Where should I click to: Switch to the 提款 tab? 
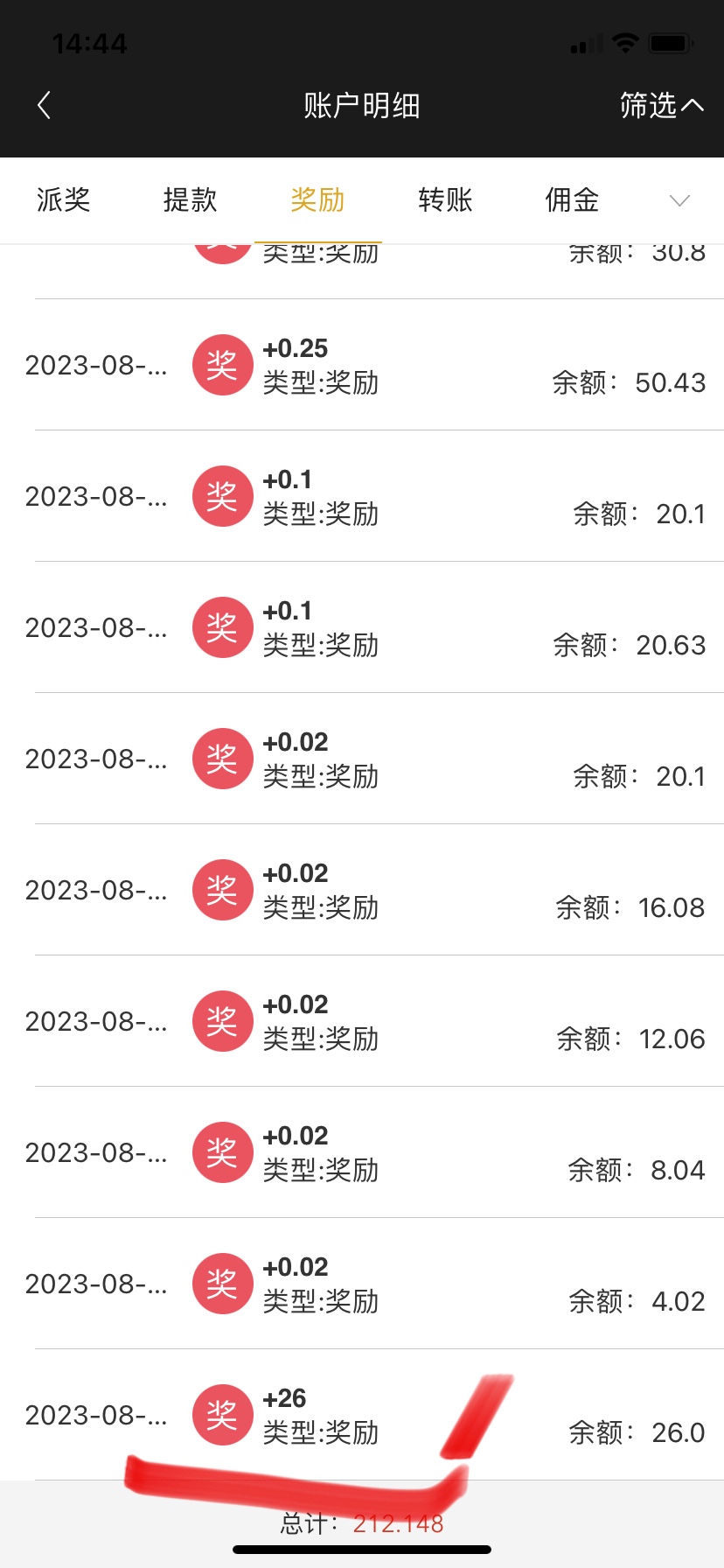[190, 200]
